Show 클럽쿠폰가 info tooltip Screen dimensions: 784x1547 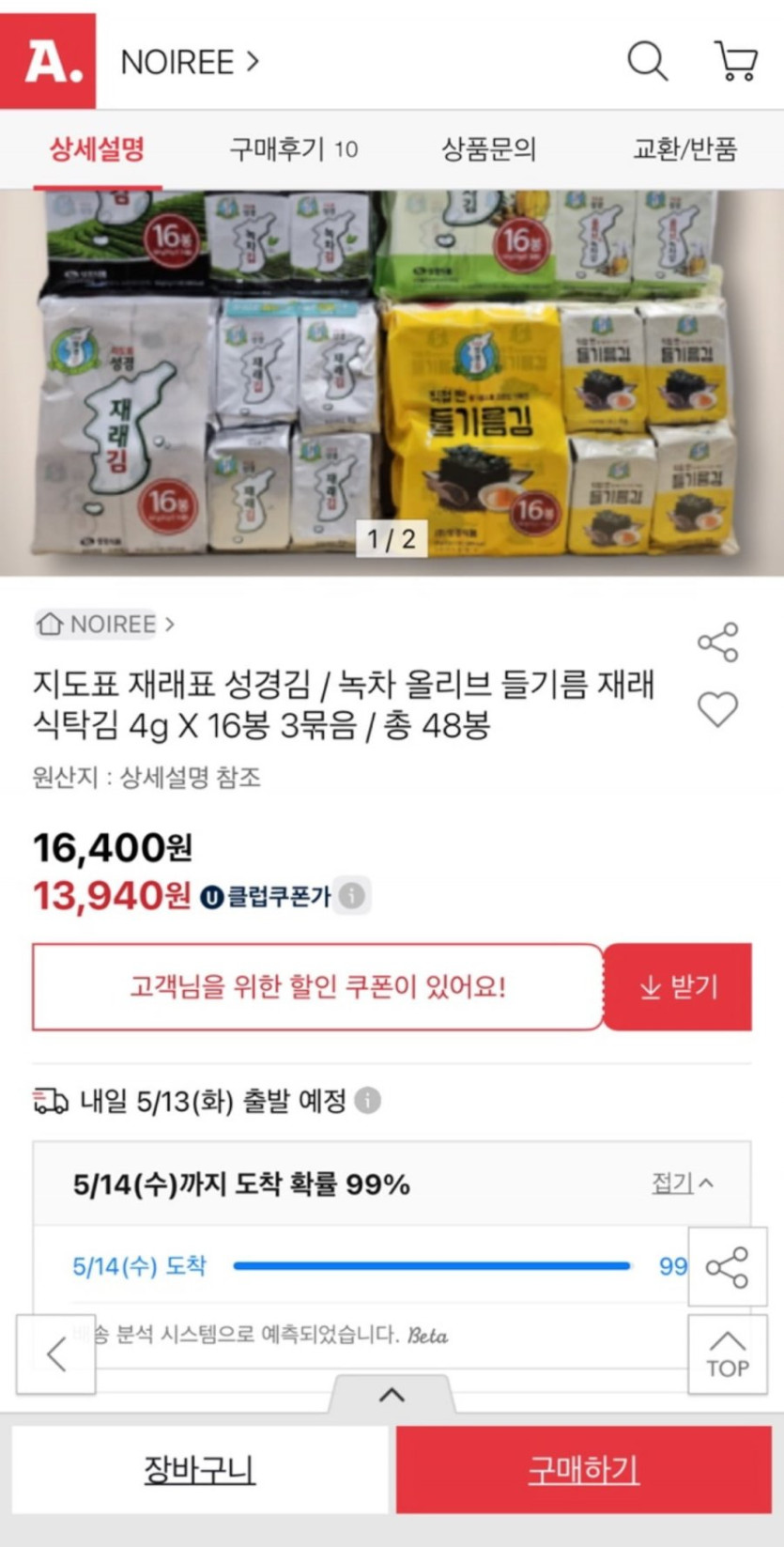tap(352, 895)
